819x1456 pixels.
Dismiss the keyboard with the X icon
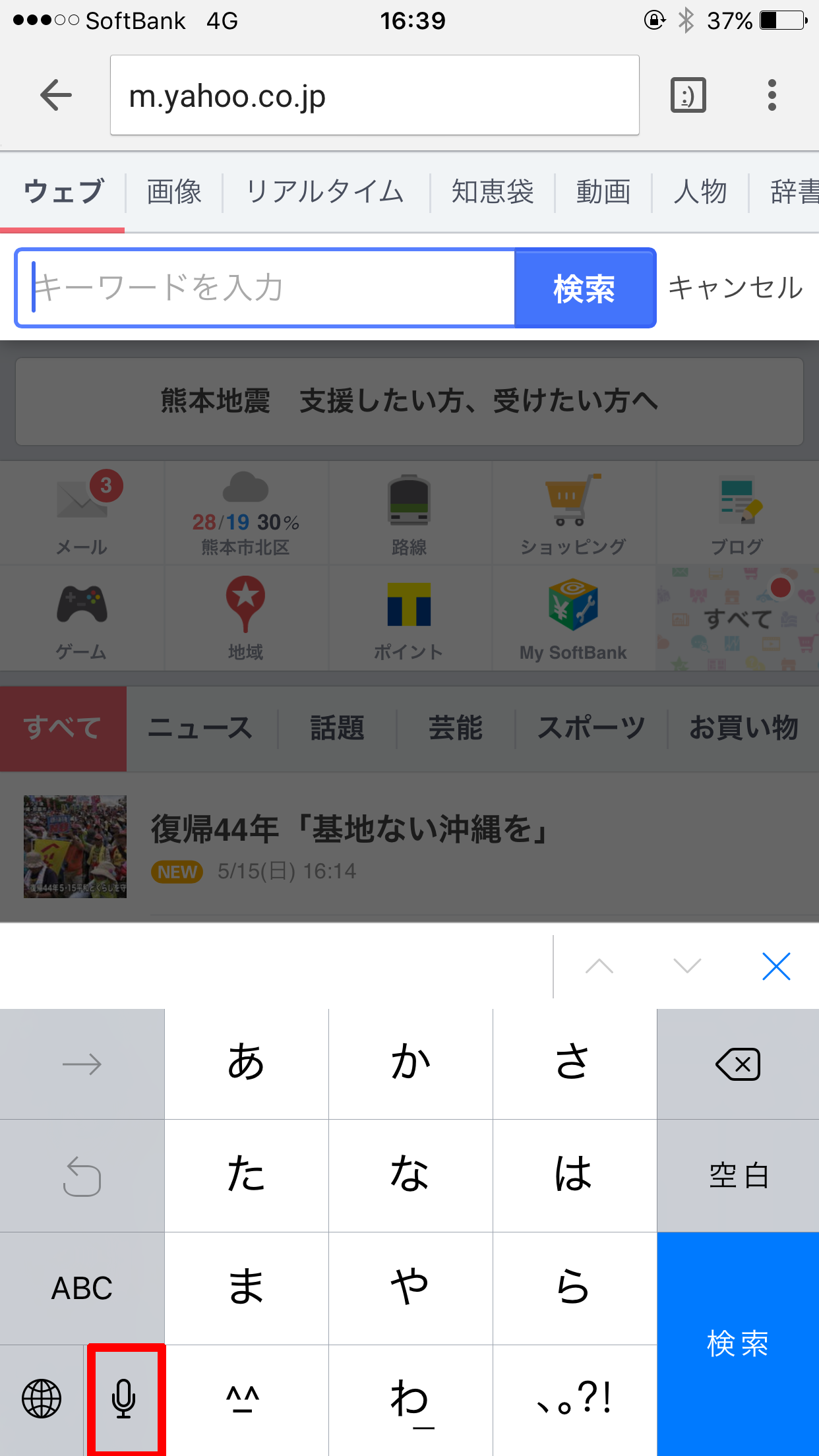pos(775,967)
